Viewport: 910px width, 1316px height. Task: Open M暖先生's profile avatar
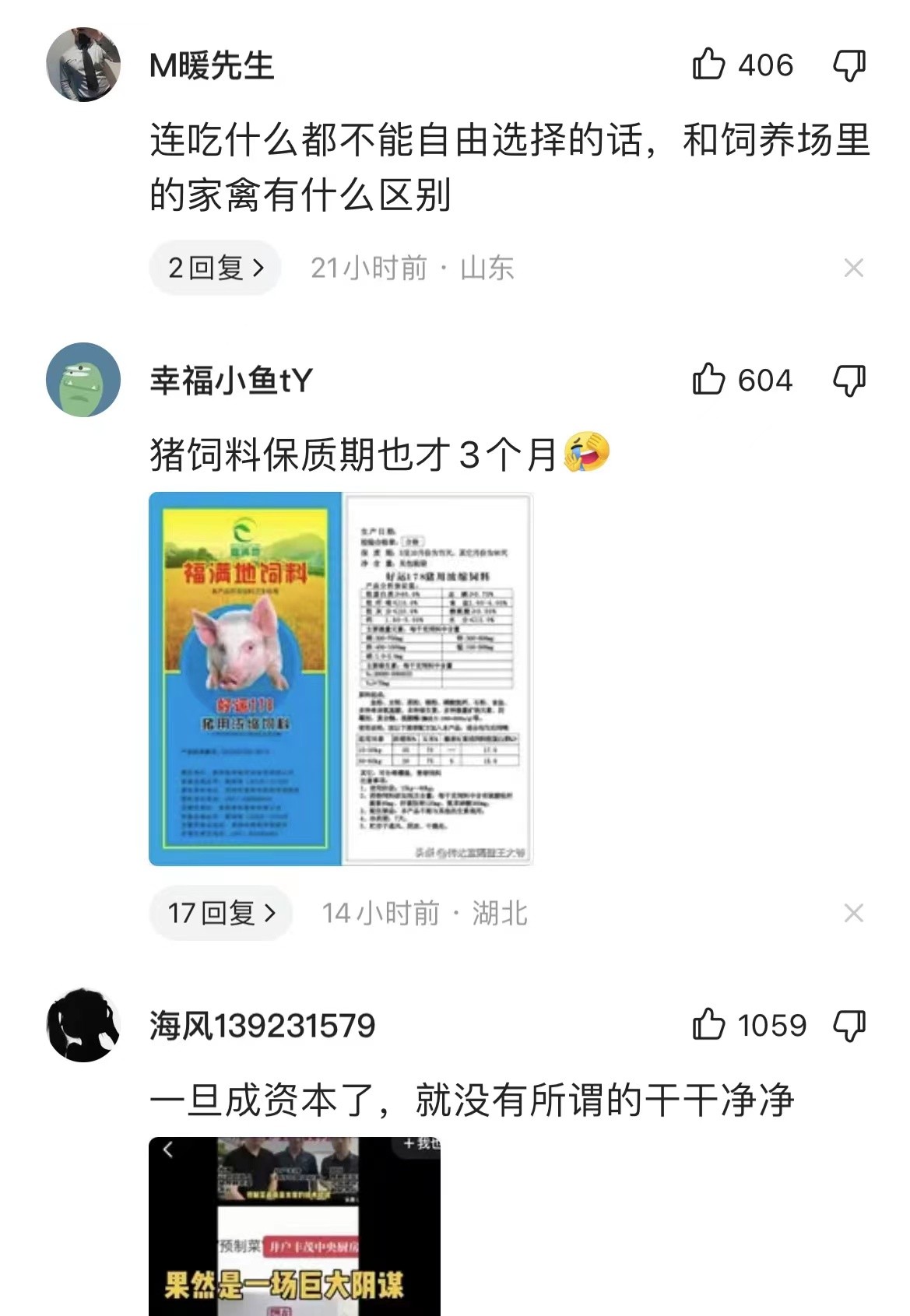click(x=84, y=65)
